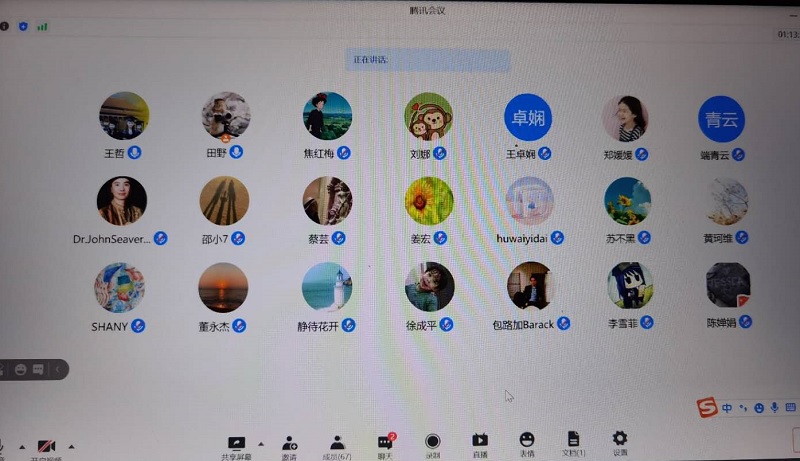Image resolution: width=800 pixels, height=461 pixels.
Task: Open the 共享屏幕 share screen button
Action: tap(237, 443)
